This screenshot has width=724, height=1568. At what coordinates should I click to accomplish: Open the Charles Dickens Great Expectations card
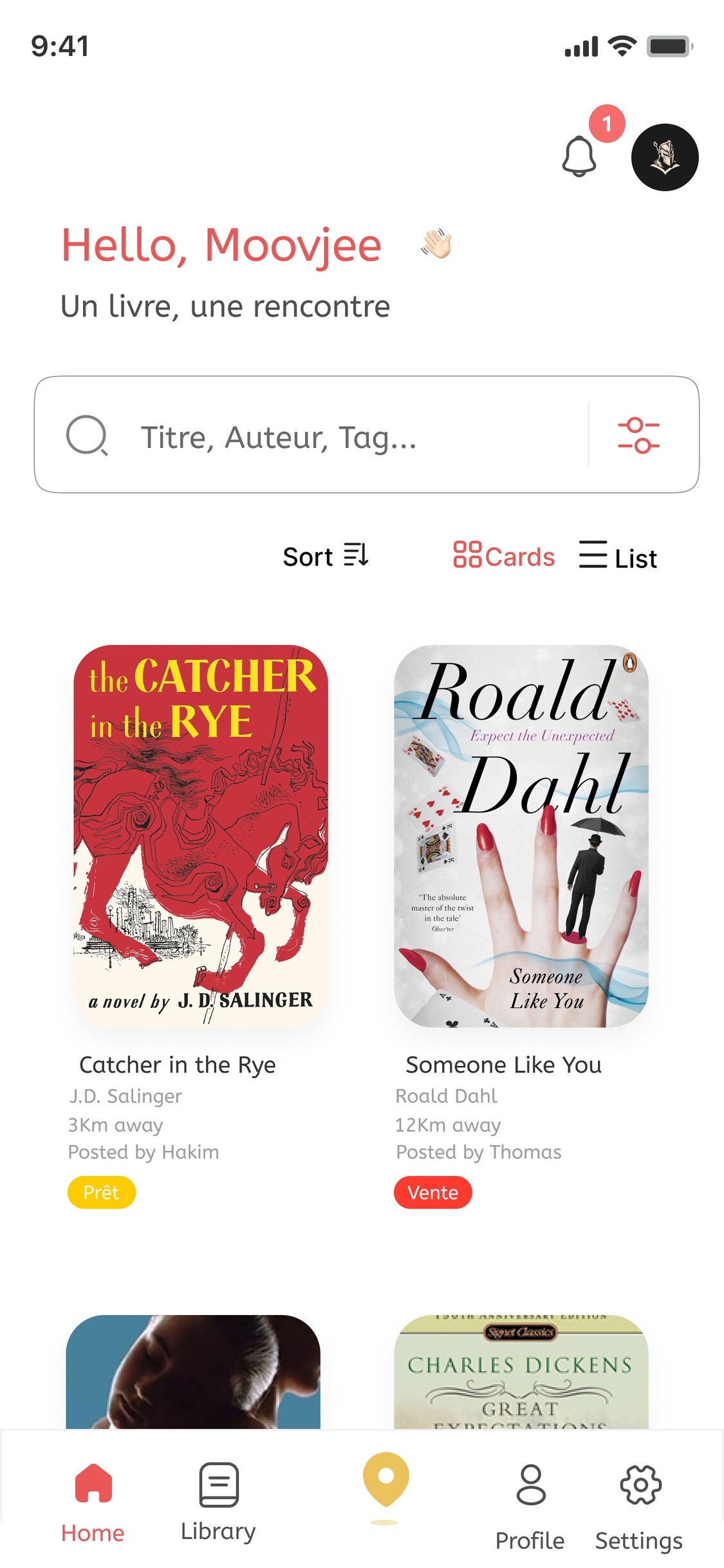click(521, 1371)
